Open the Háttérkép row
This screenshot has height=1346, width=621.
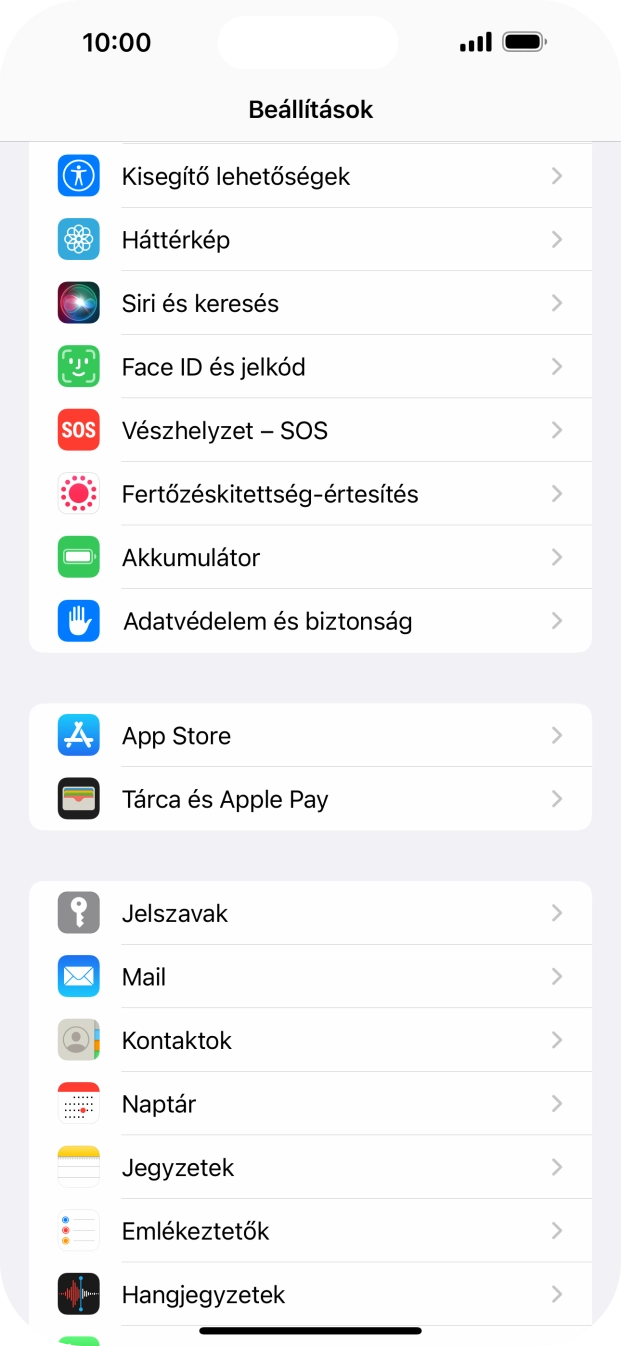[x=310, y=240]
